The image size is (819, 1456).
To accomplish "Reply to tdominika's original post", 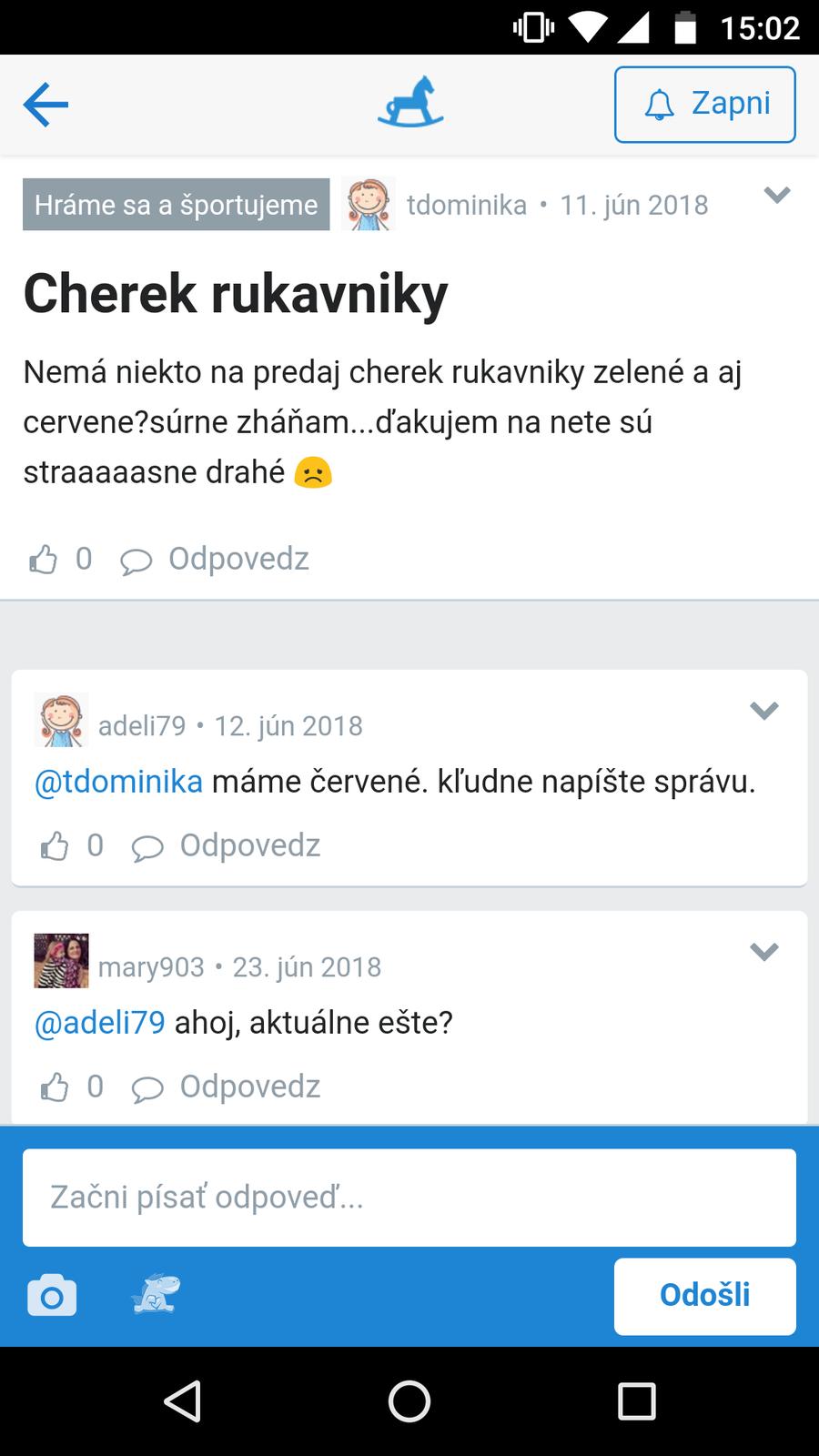I will (216, 559).
